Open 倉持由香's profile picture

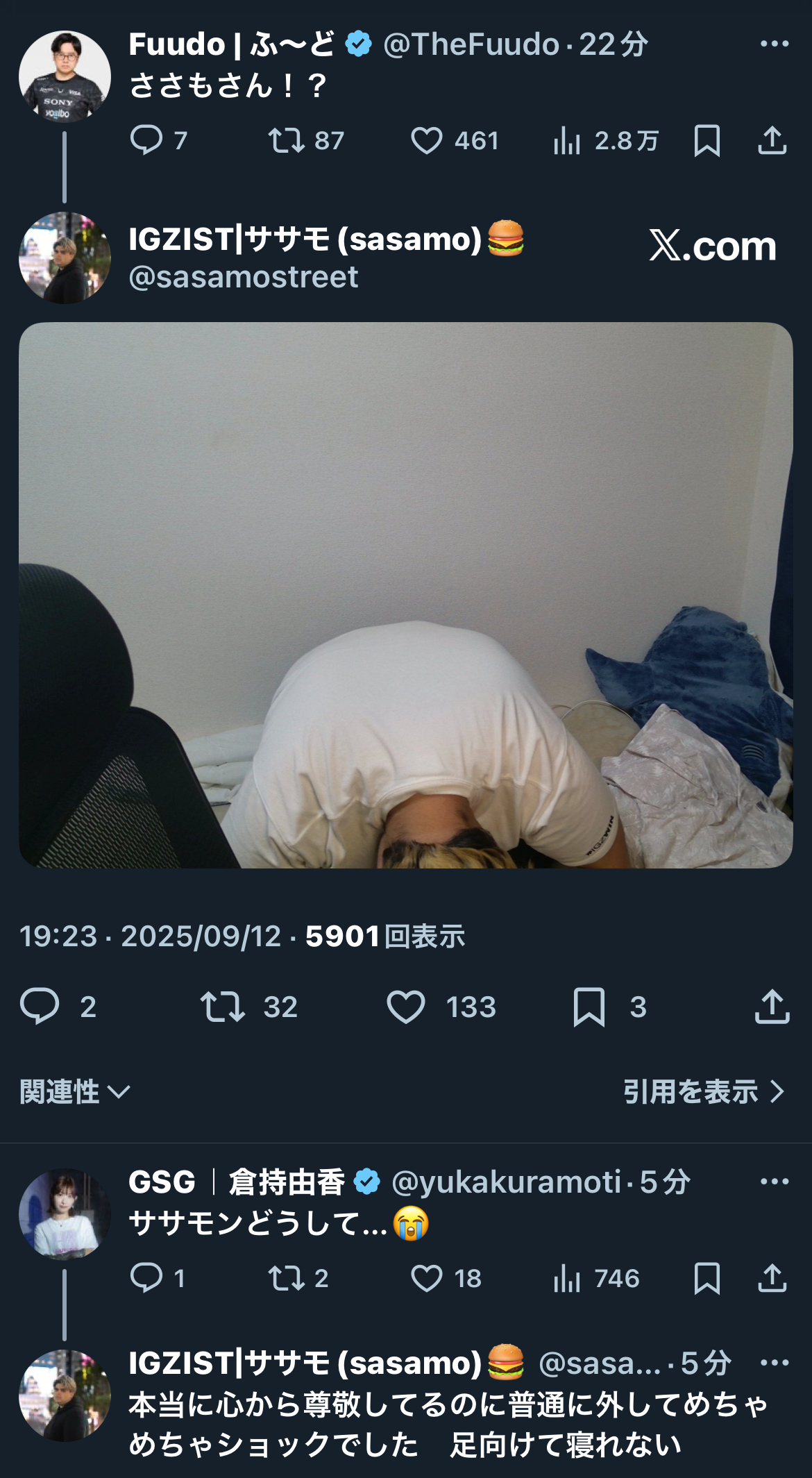tap(65, 1214)
